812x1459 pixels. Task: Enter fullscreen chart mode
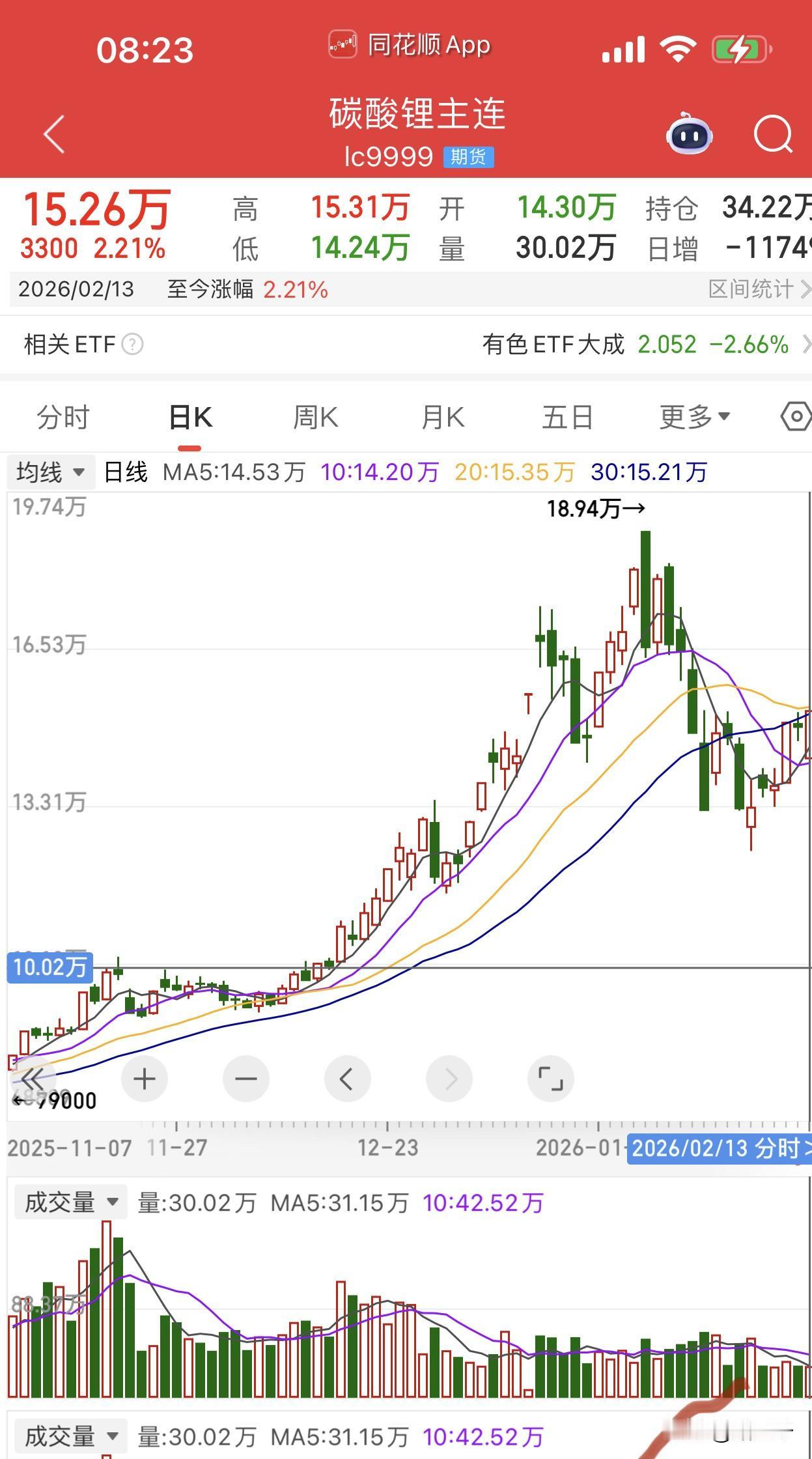552,1079
